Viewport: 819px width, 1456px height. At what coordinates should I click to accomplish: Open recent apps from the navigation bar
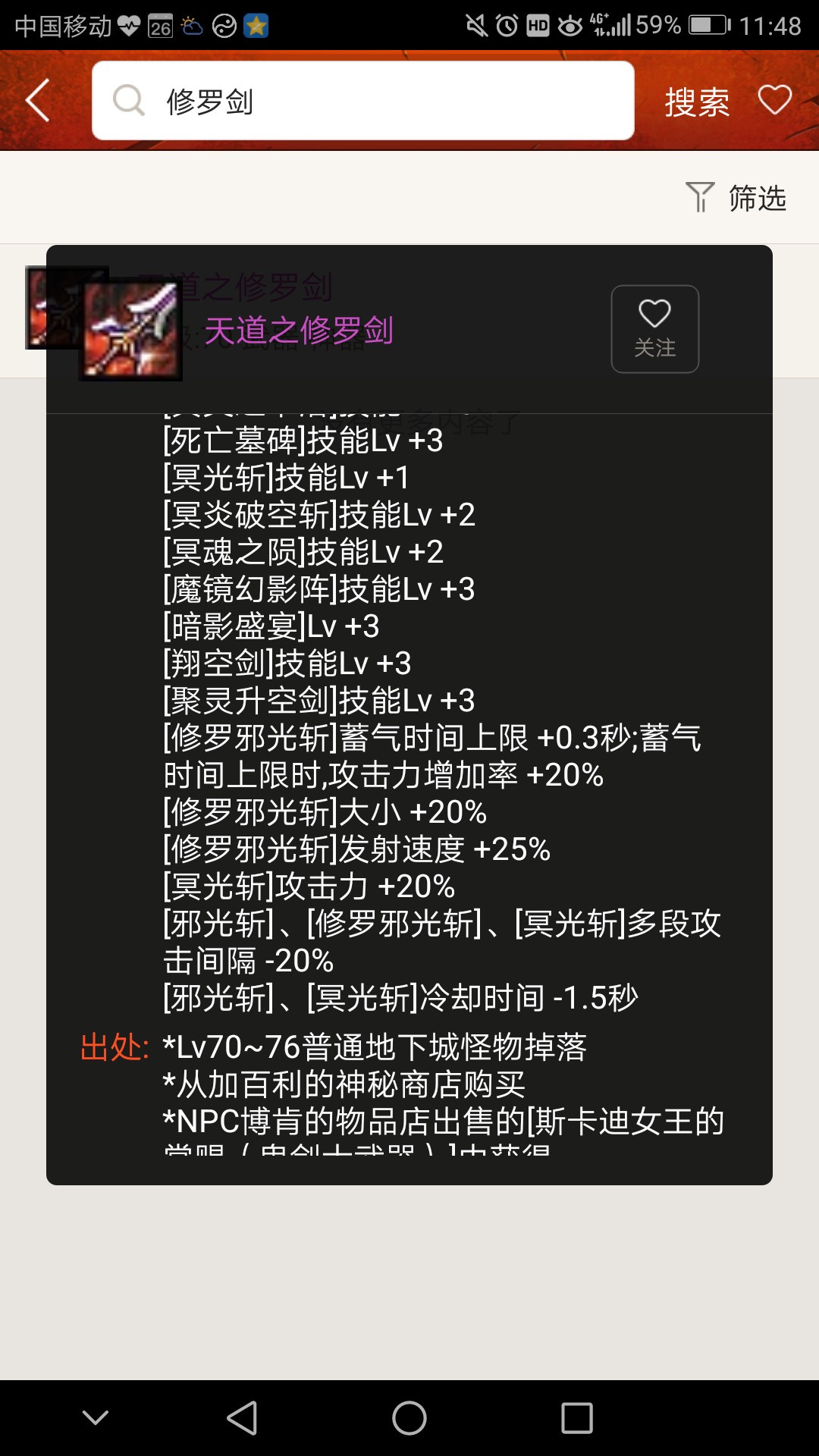pyautogui.click(x=576, y=1417)
